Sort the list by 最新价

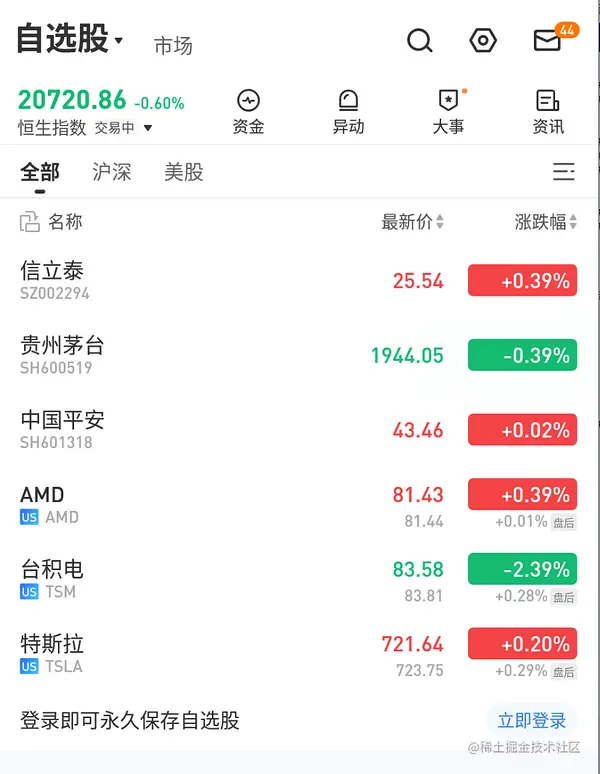(x=412, y=222)
